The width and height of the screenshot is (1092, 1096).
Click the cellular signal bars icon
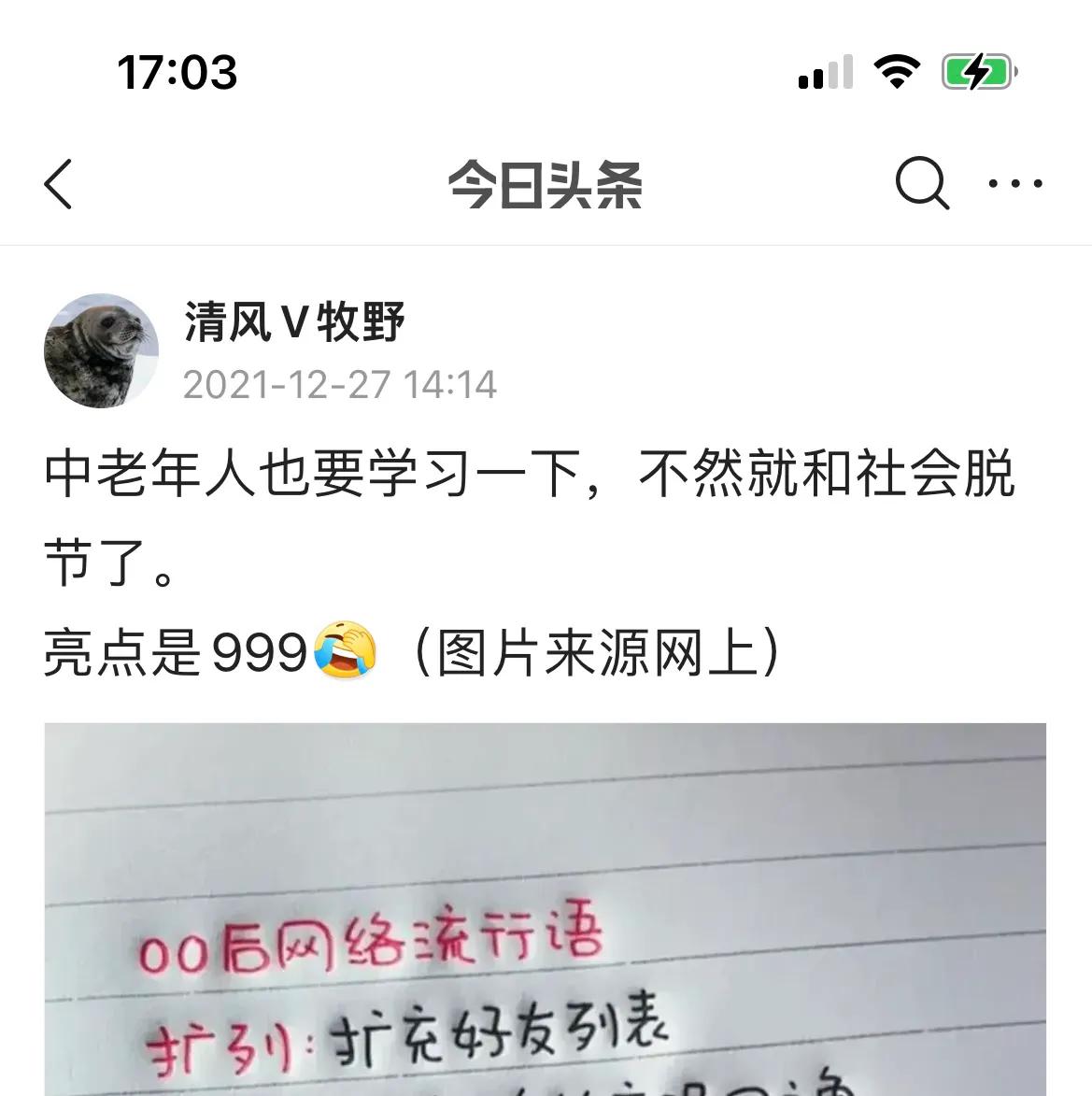click(x=823, y=71)
